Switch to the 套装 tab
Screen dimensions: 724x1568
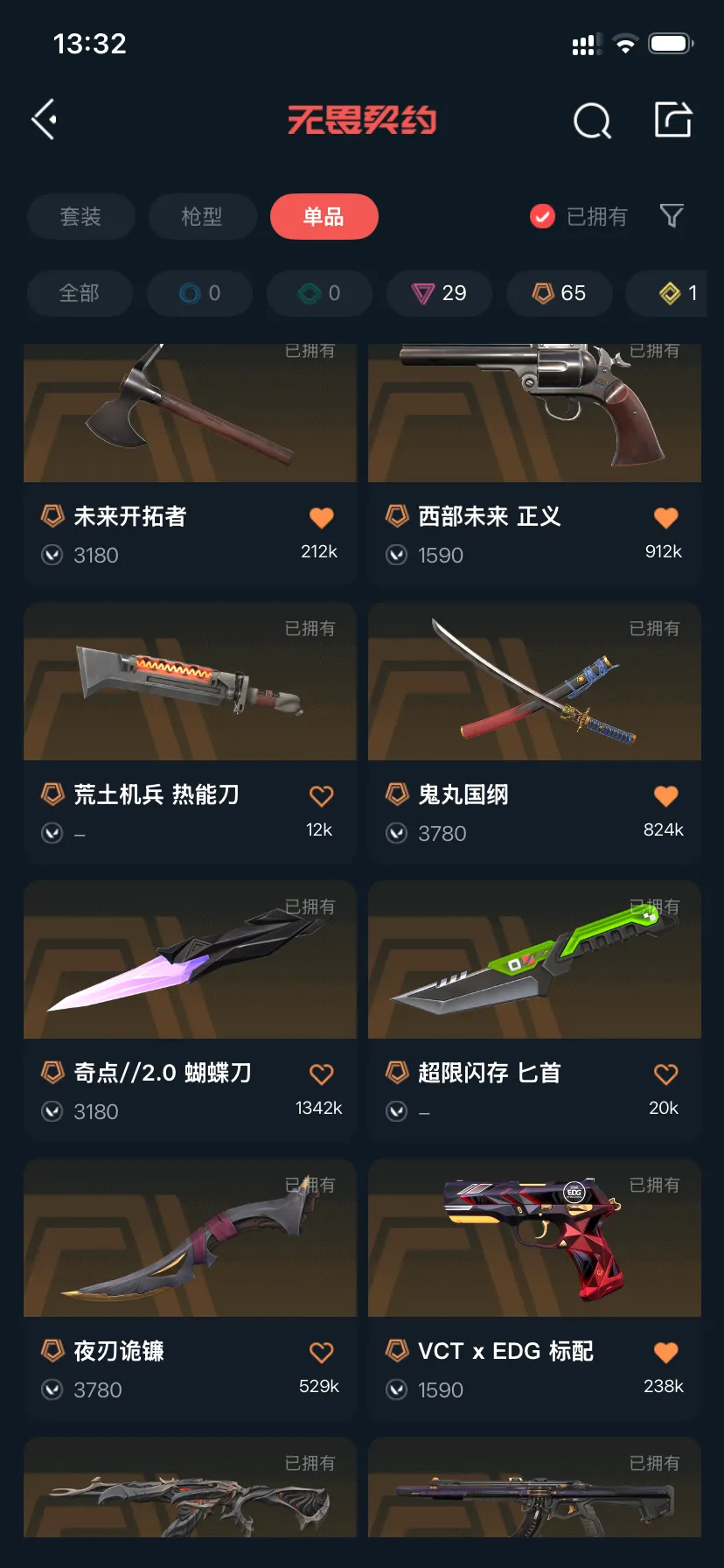pos(80,216)
